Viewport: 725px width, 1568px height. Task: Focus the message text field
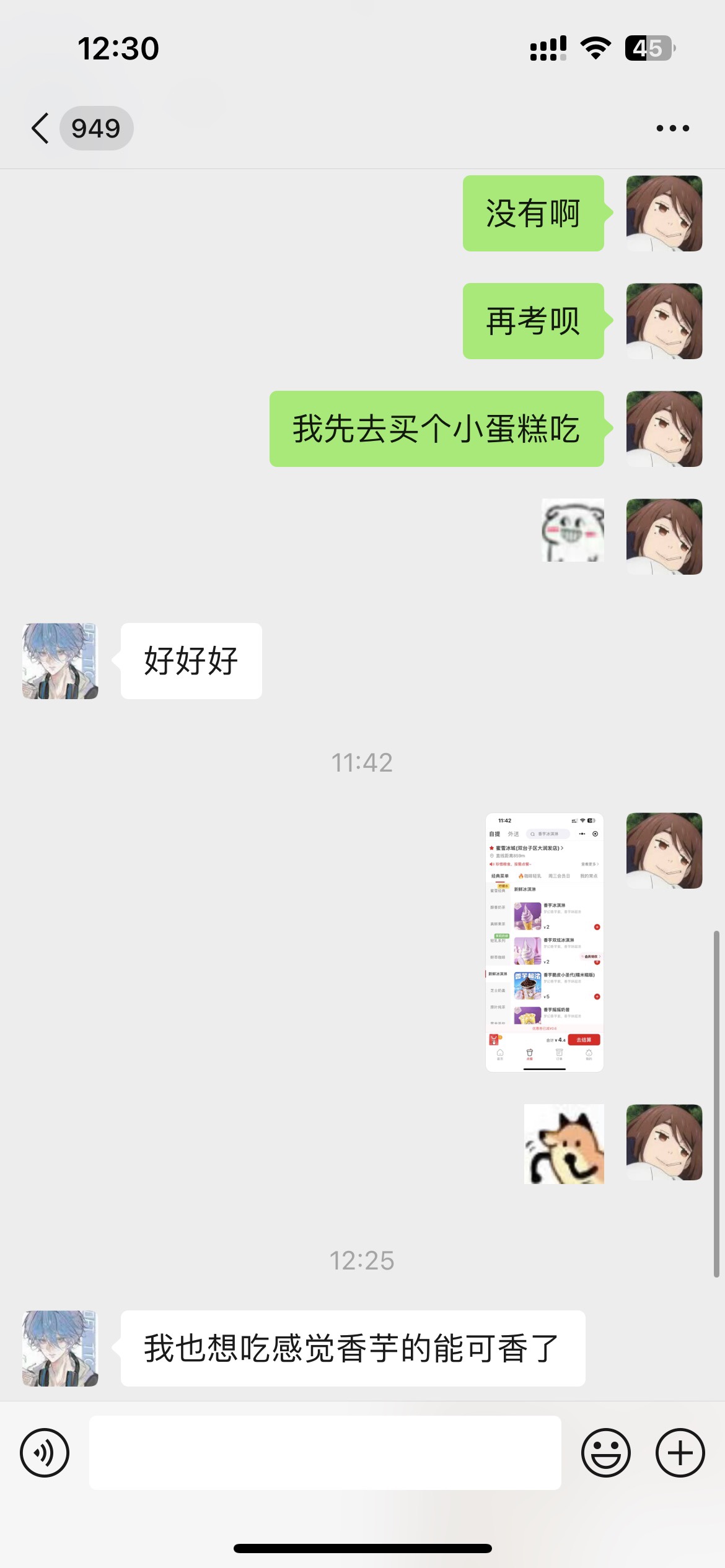pos(325,1452)
